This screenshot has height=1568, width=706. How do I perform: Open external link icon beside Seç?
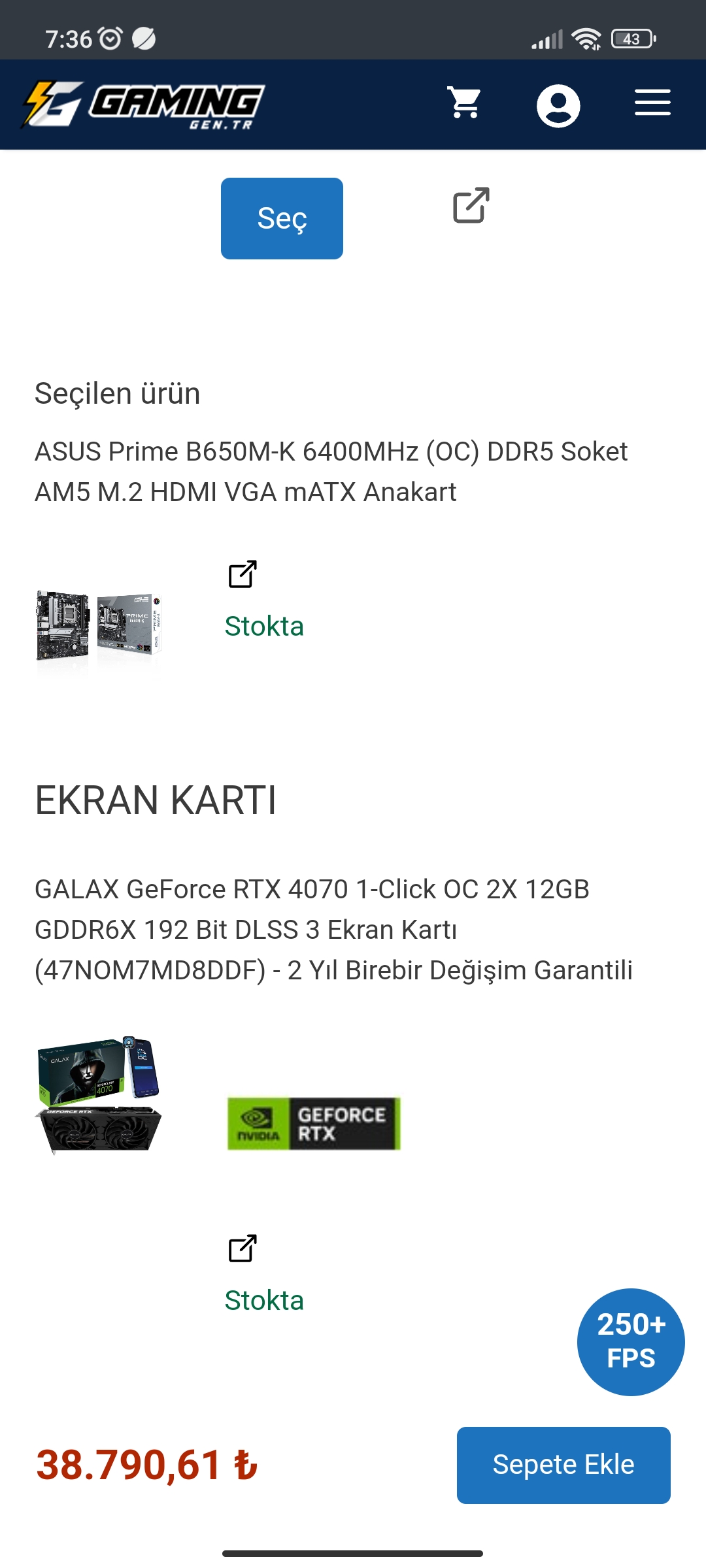coord(471,205)
